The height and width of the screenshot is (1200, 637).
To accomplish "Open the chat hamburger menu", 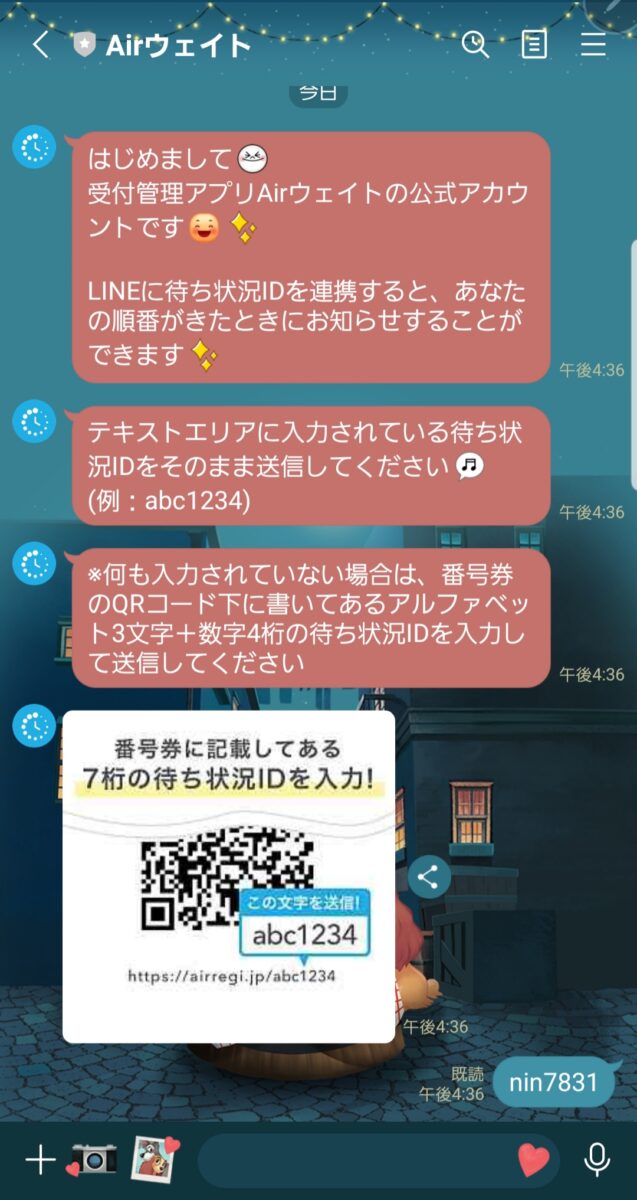I will coord(594,45).
